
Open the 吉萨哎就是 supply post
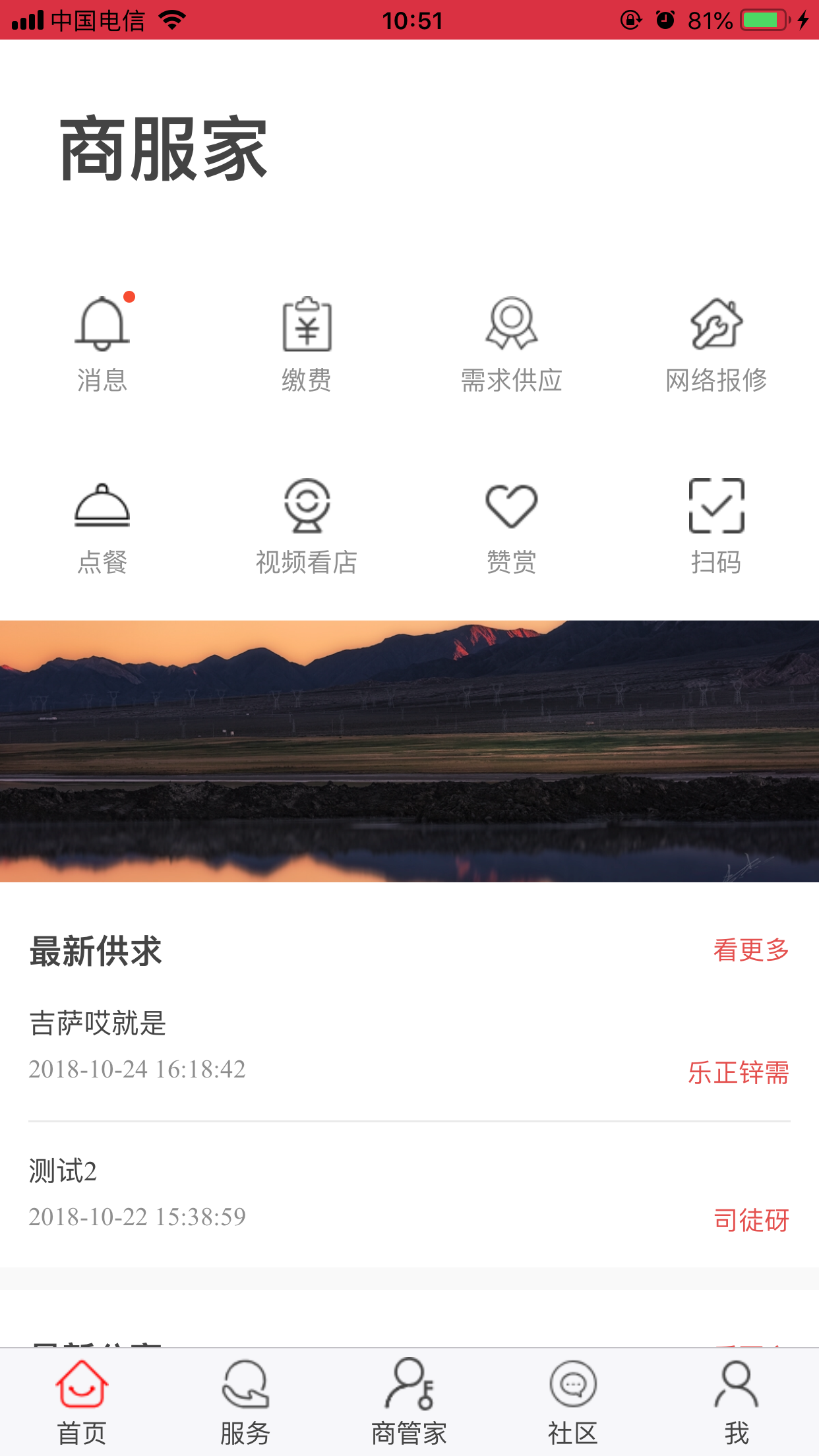[x=409, y=1046]
